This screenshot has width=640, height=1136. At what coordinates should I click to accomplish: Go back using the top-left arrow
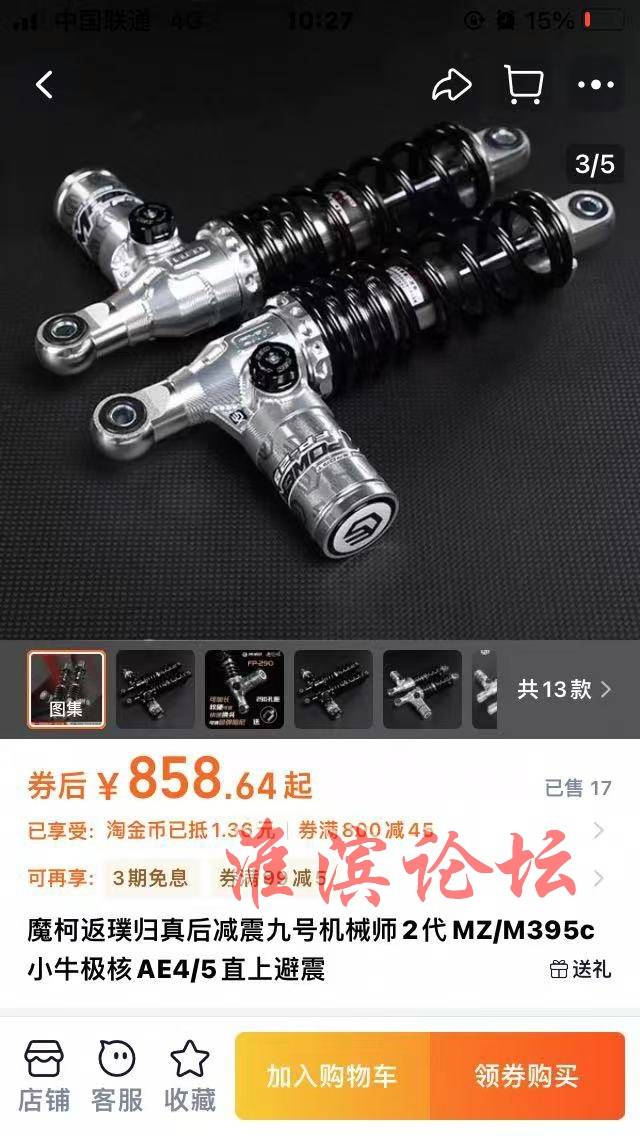[45, 85]
